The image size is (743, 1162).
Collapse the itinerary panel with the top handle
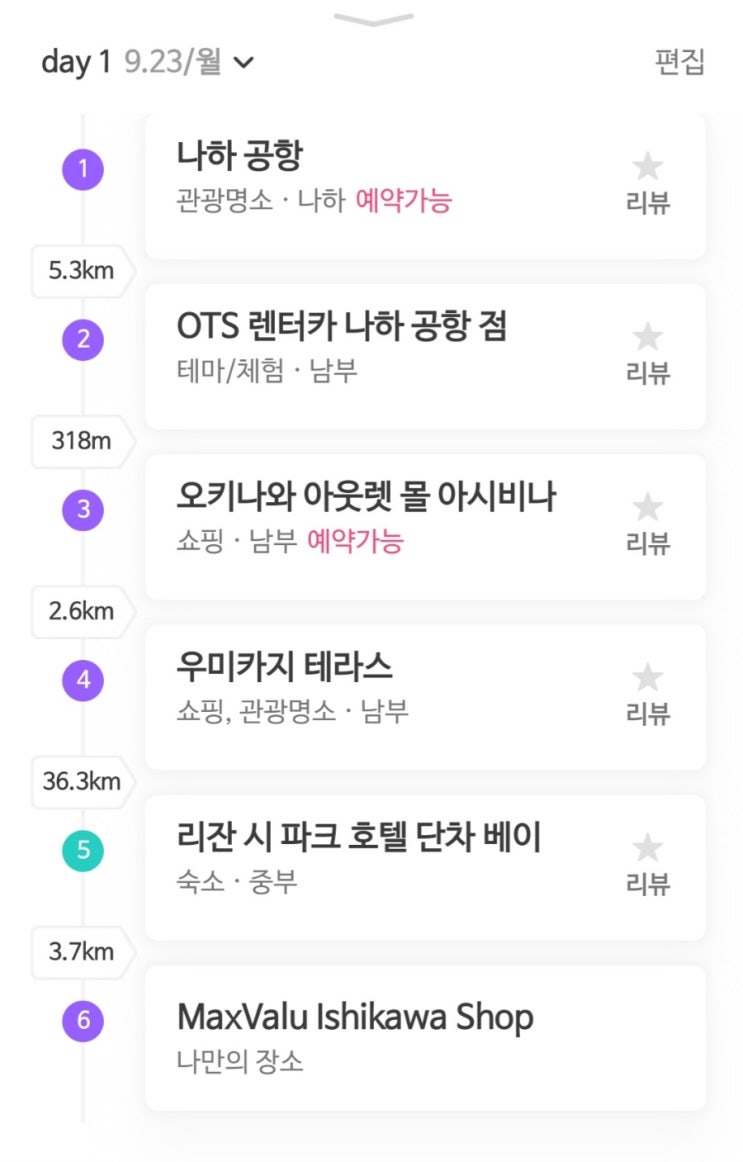tap(372, 19)
